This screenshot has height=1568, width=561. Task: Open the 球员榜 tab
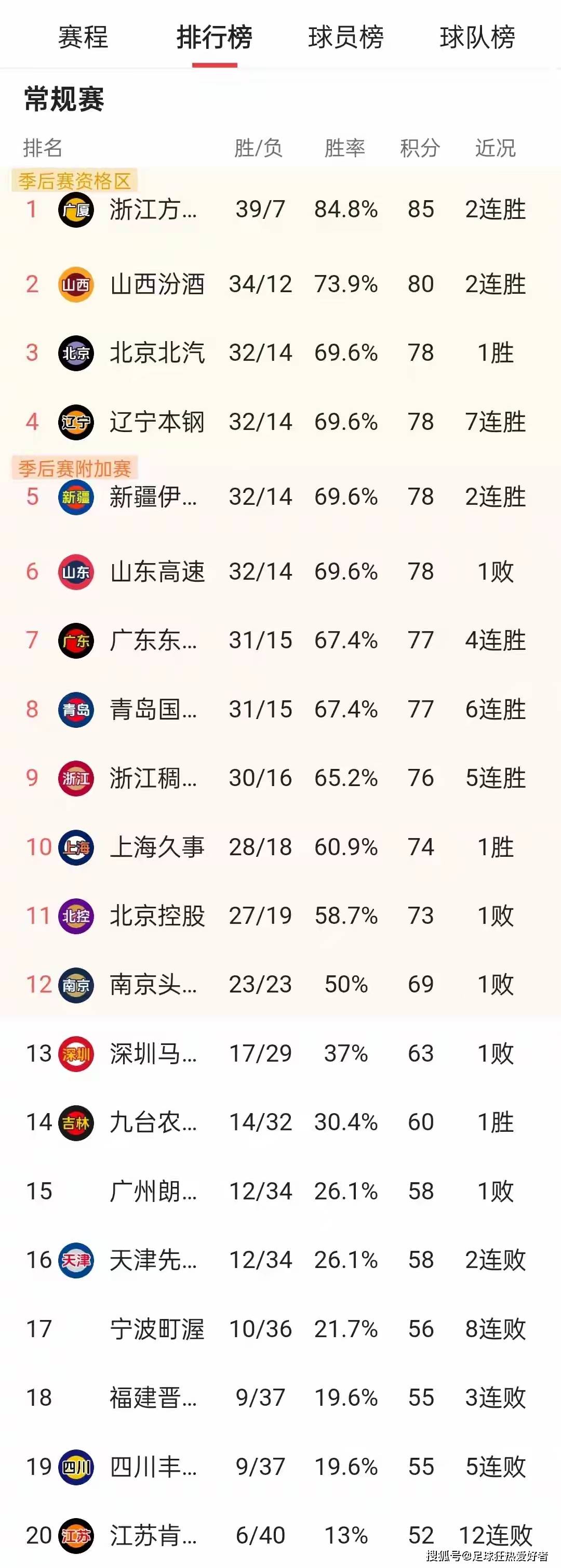(x=345, y=38)
